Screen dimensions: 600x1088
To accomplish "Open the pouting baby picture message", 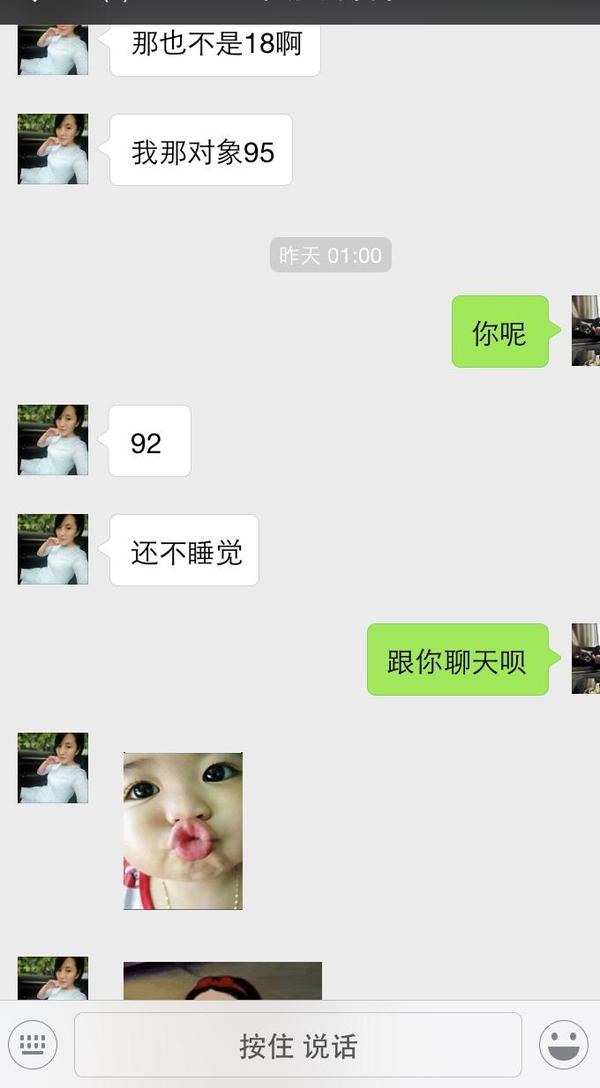I will click(183, 831).
